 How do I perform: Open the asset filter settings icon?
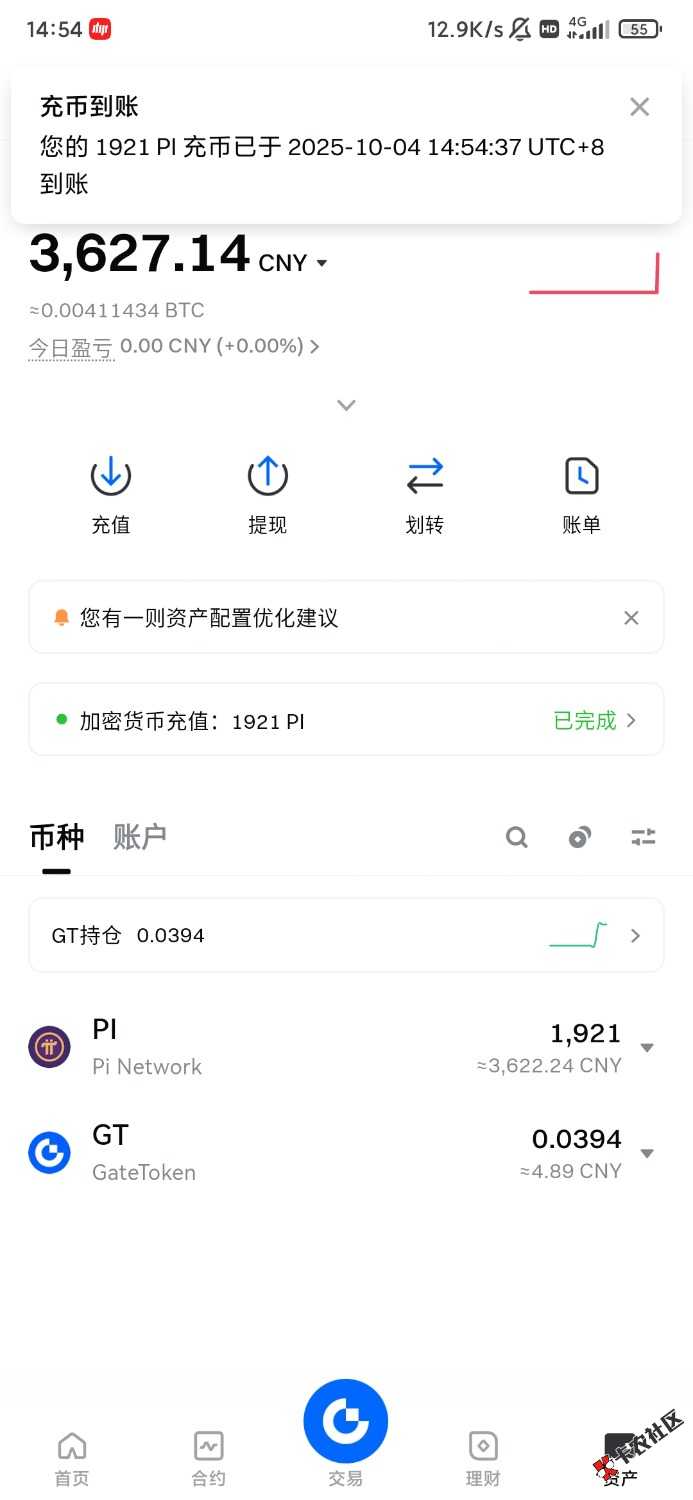[643, 838]
